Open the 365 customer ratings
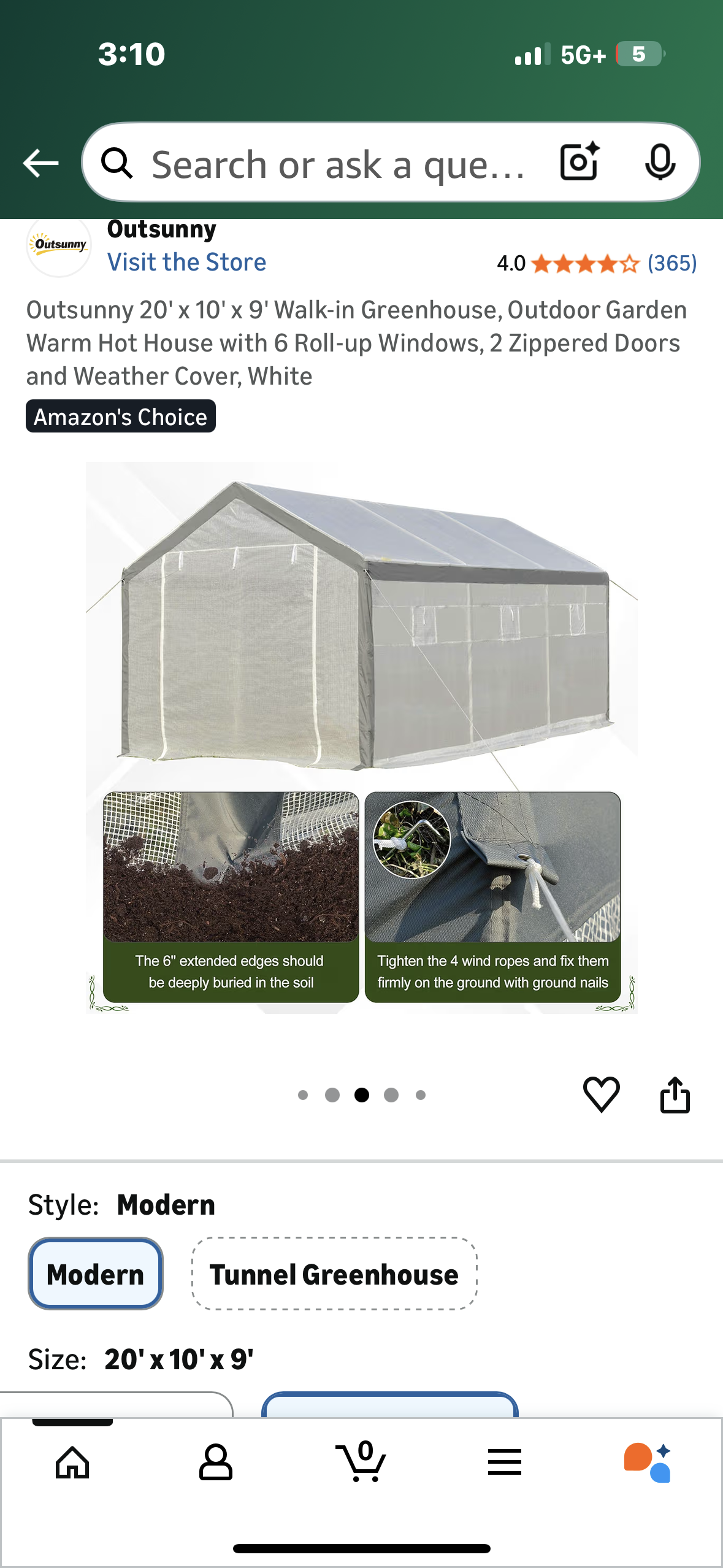 671,264
